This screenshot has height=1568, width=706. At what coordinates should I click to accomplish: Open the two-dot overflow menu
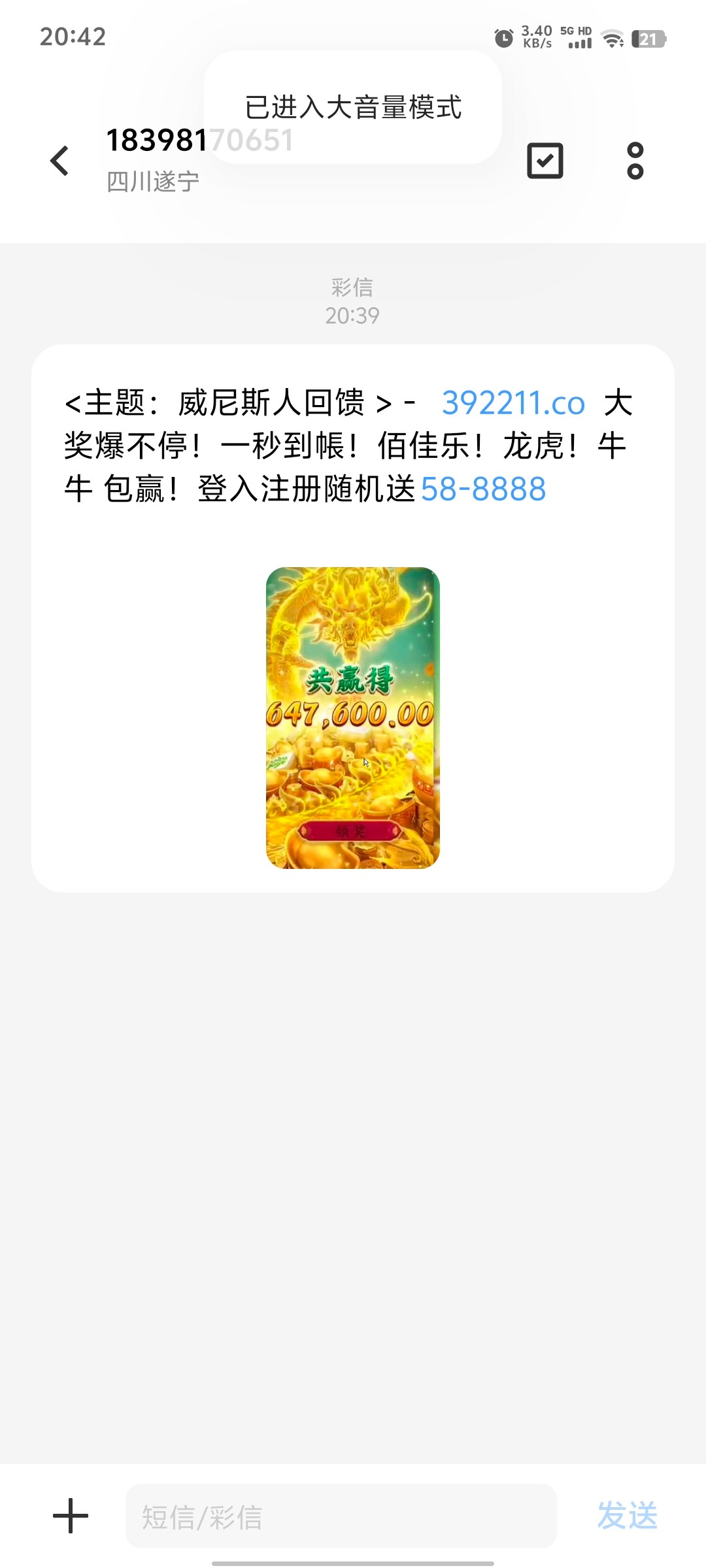635,161
